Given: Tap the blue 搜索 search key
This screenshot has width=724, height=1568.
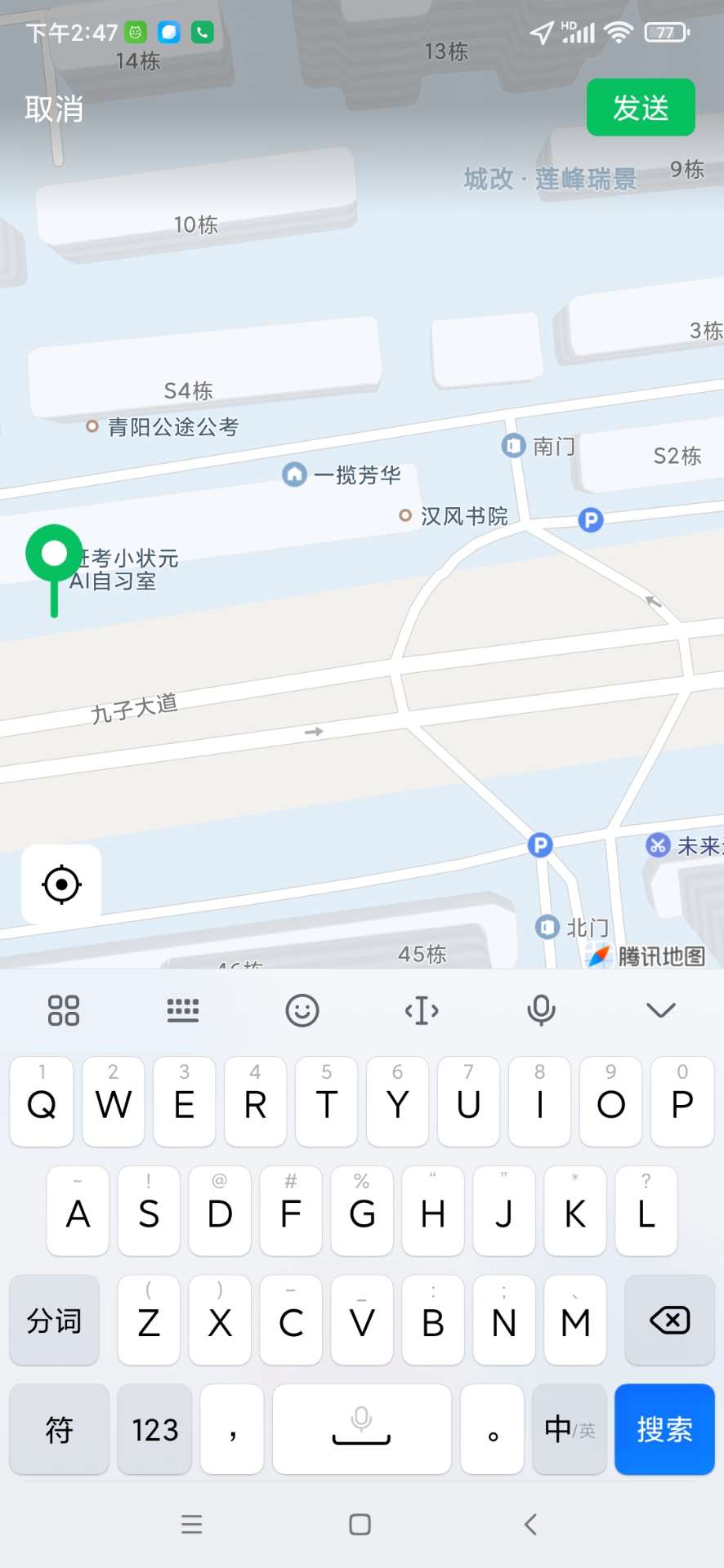Looking at the screenshot, I should tap(664, 1429).
